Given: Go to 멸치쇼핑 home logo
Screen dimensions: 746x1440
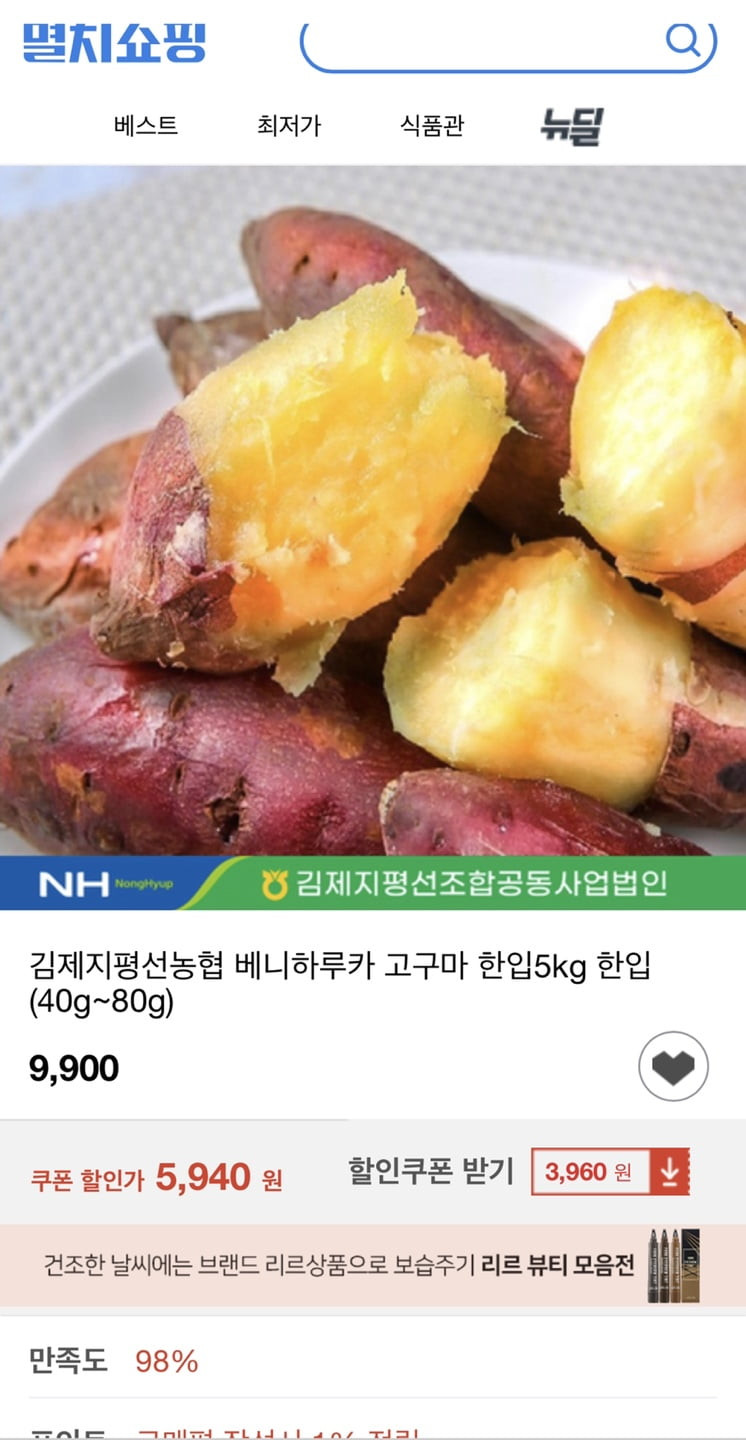Looking at the screenshot, I should coord(115,43).
